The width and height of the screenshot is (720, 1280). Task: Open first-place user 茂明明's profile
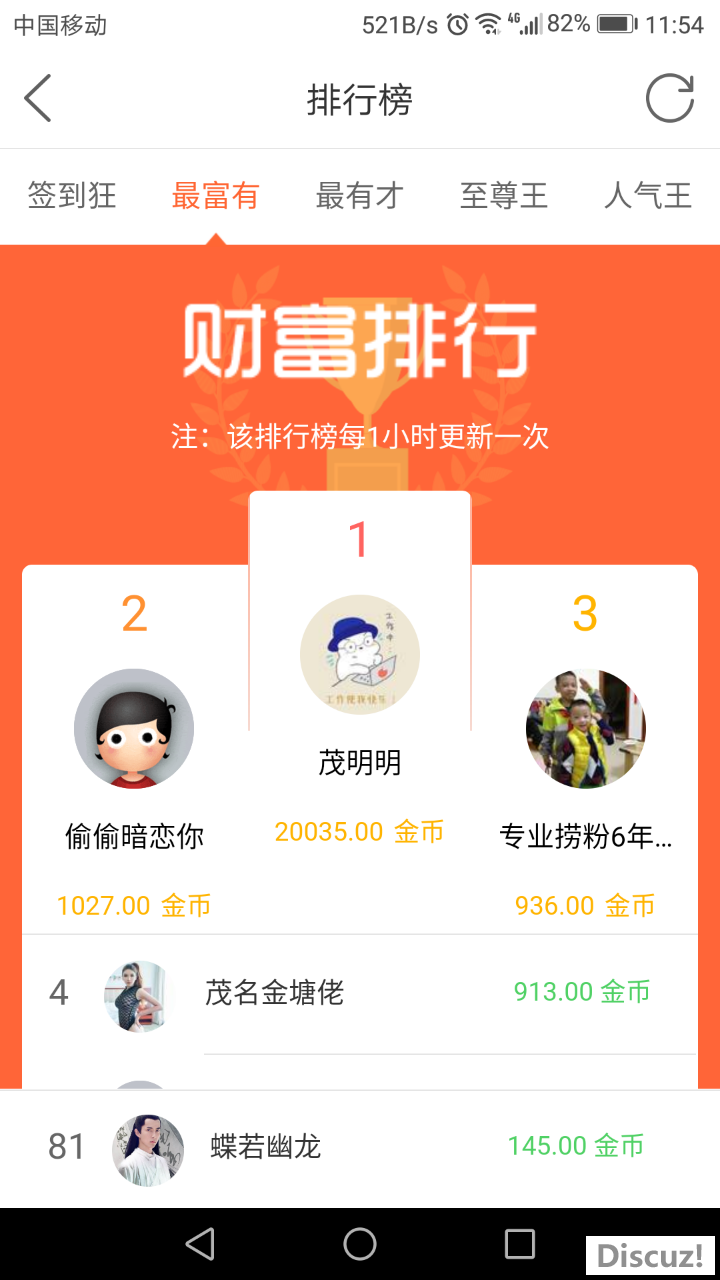click(x=360, y=655)
